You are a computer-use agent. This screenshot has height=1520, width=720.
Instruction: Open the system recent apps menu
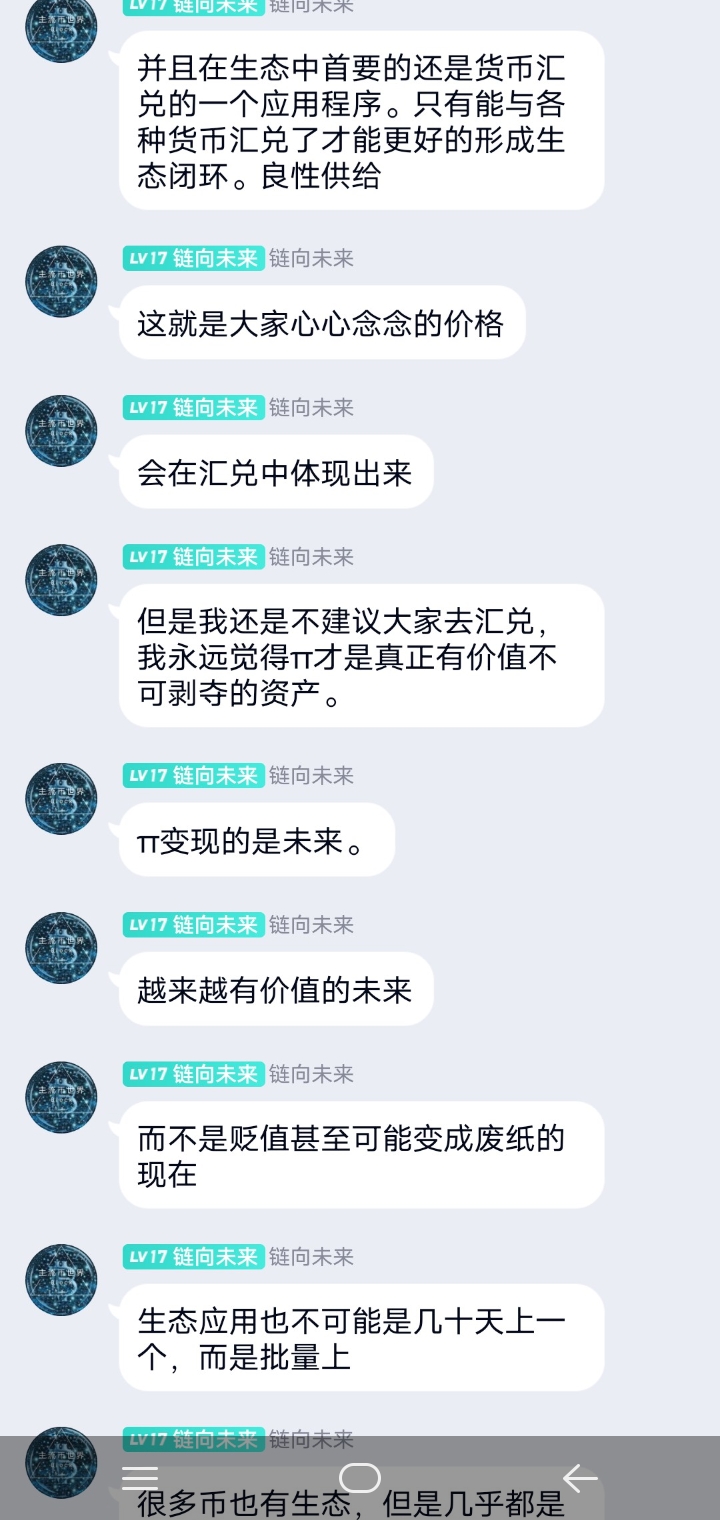tap(140, 1477)
